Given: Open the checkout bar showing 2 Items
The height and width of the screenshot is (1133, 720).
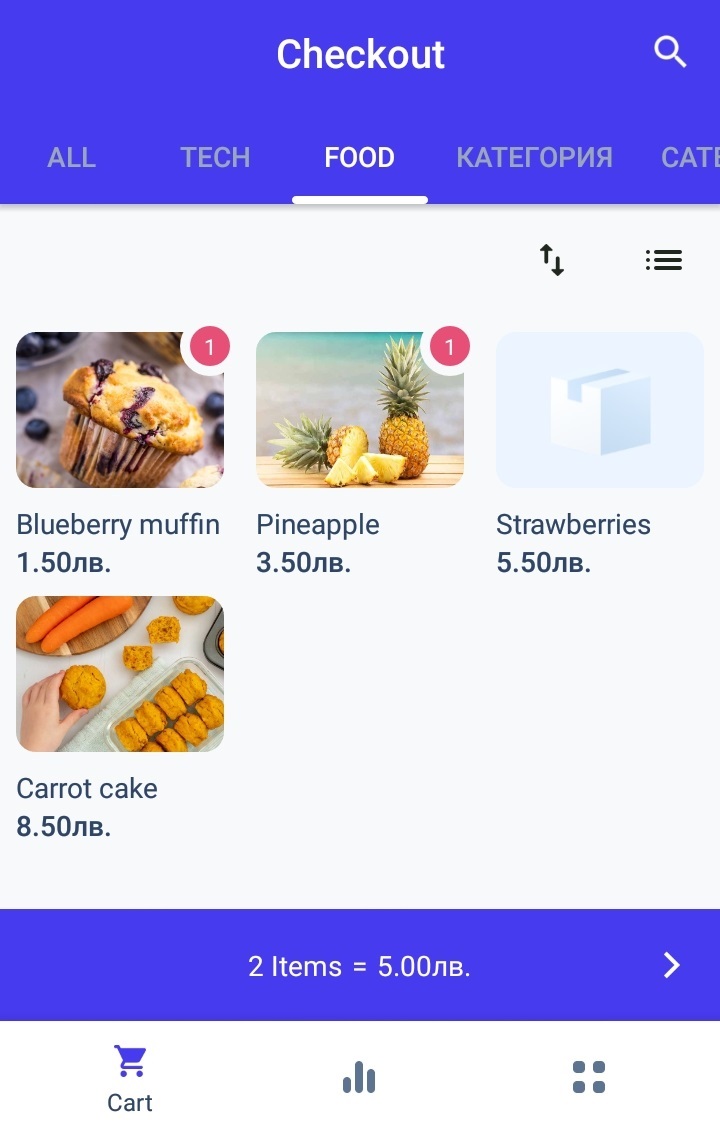Looking at the screenshot, I should [360, 966].
